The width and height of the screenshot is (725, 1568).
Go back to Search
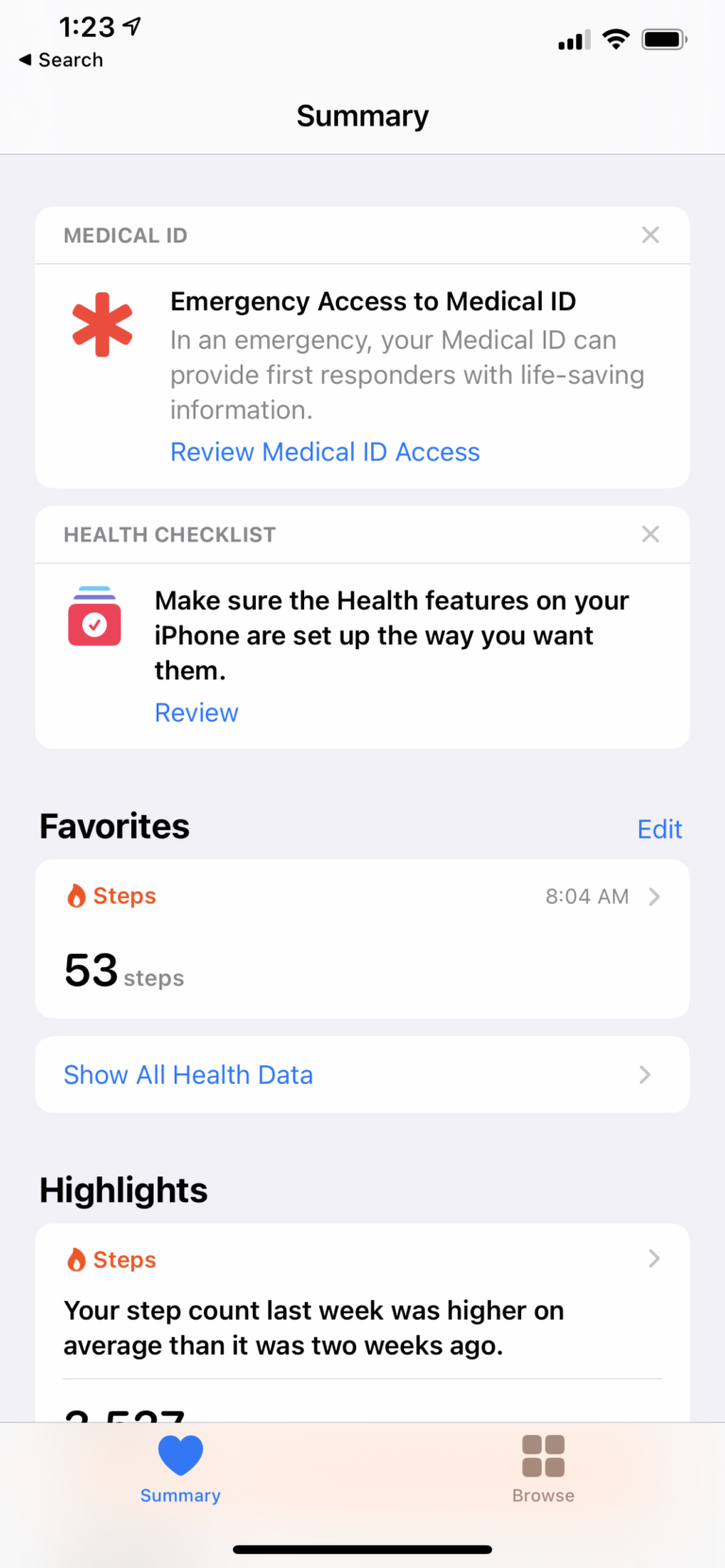[61, 59]
